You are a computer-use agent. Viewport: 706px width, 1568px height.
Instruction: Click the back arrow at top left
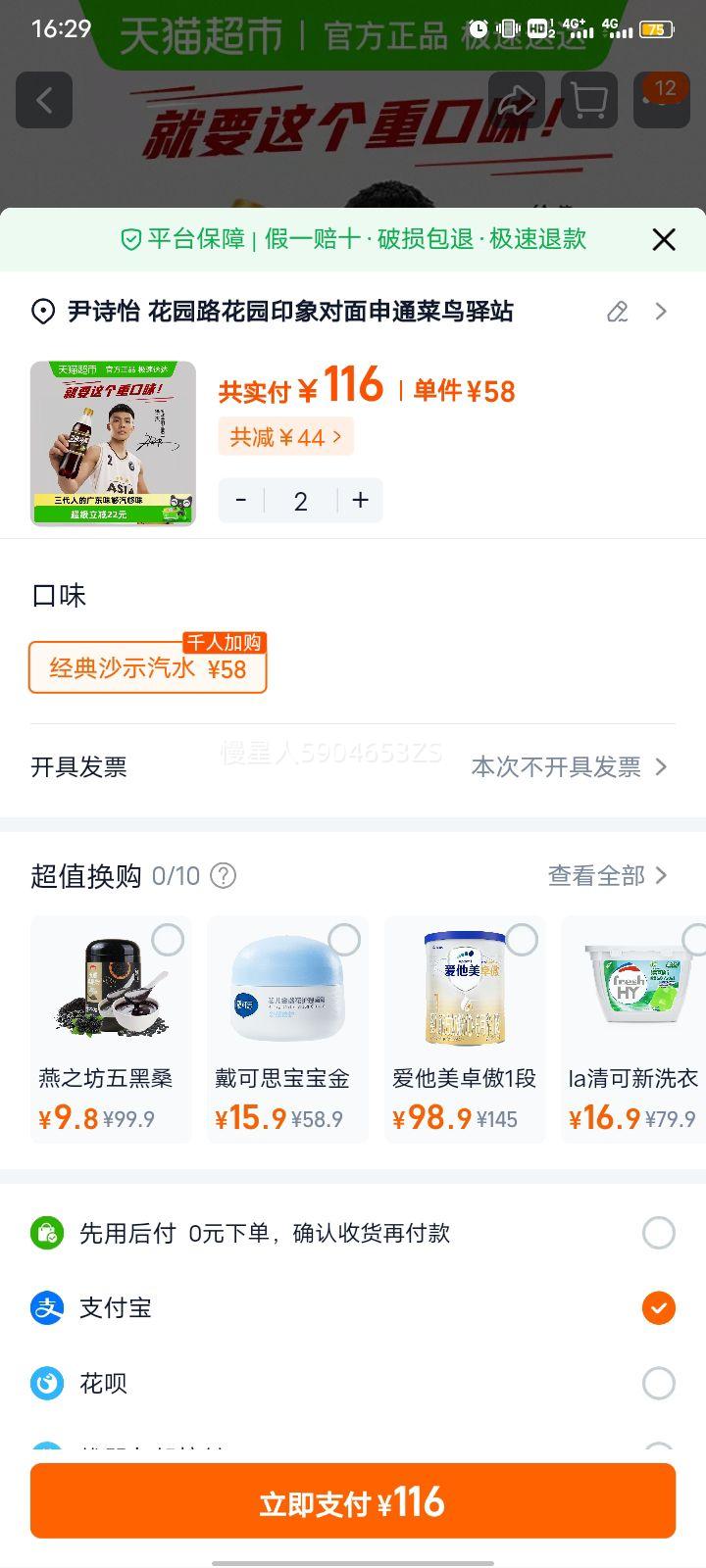click(x=43, y=99)
